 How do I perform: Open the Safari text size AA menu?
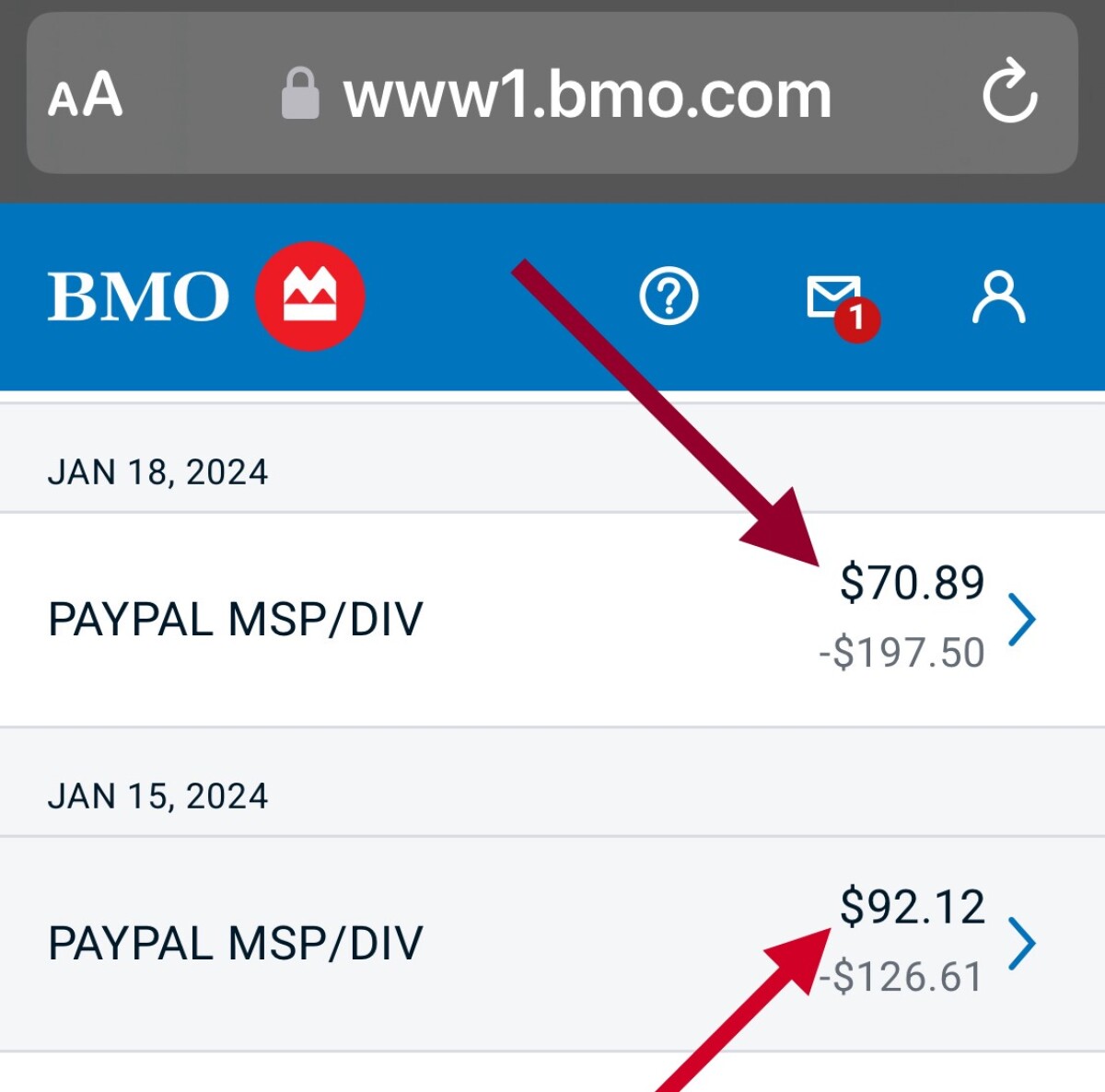pyautogui.click(x=85, y=94)
